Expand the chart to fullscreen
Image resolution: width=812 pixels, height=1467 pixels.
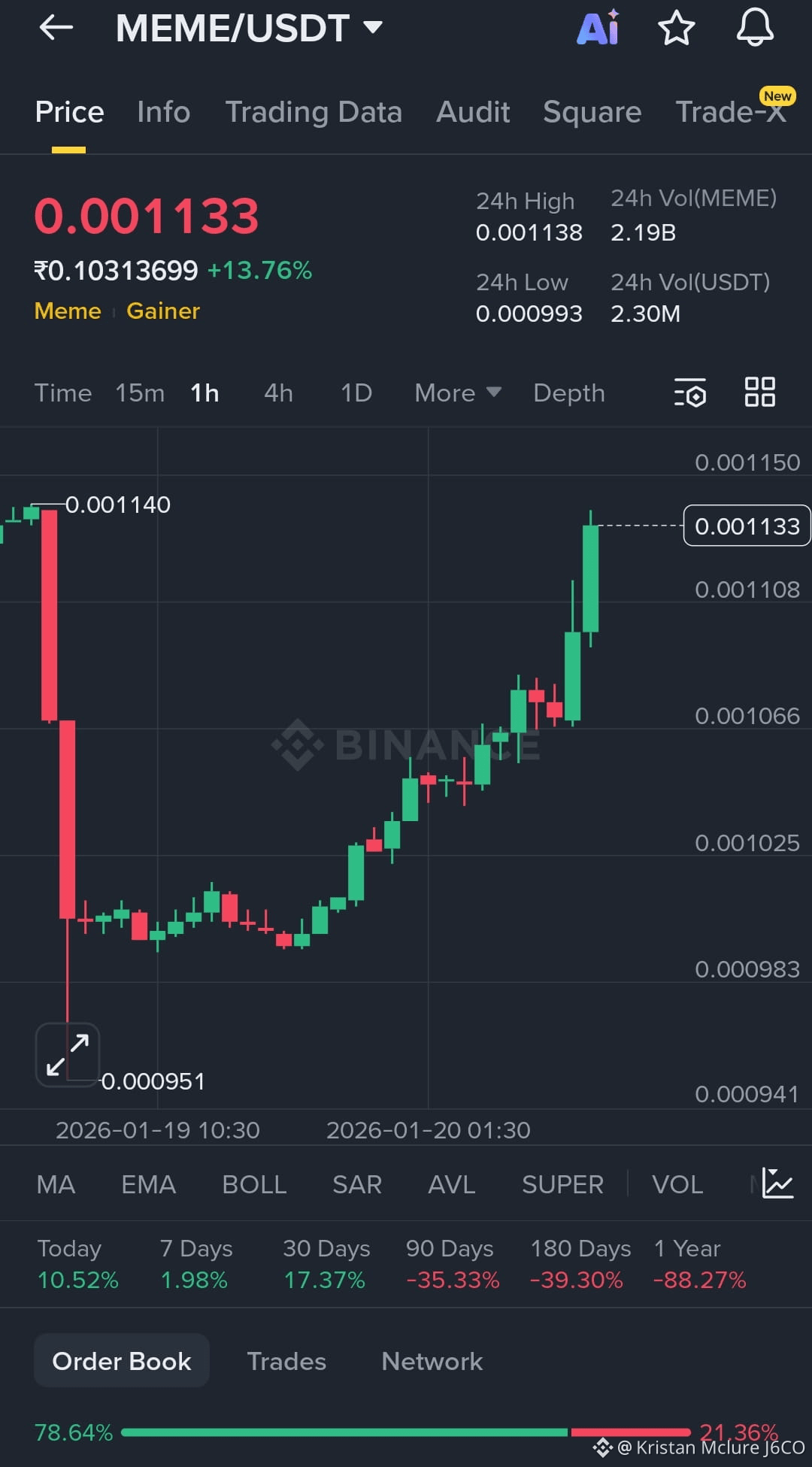click(x=68, y=1054)
